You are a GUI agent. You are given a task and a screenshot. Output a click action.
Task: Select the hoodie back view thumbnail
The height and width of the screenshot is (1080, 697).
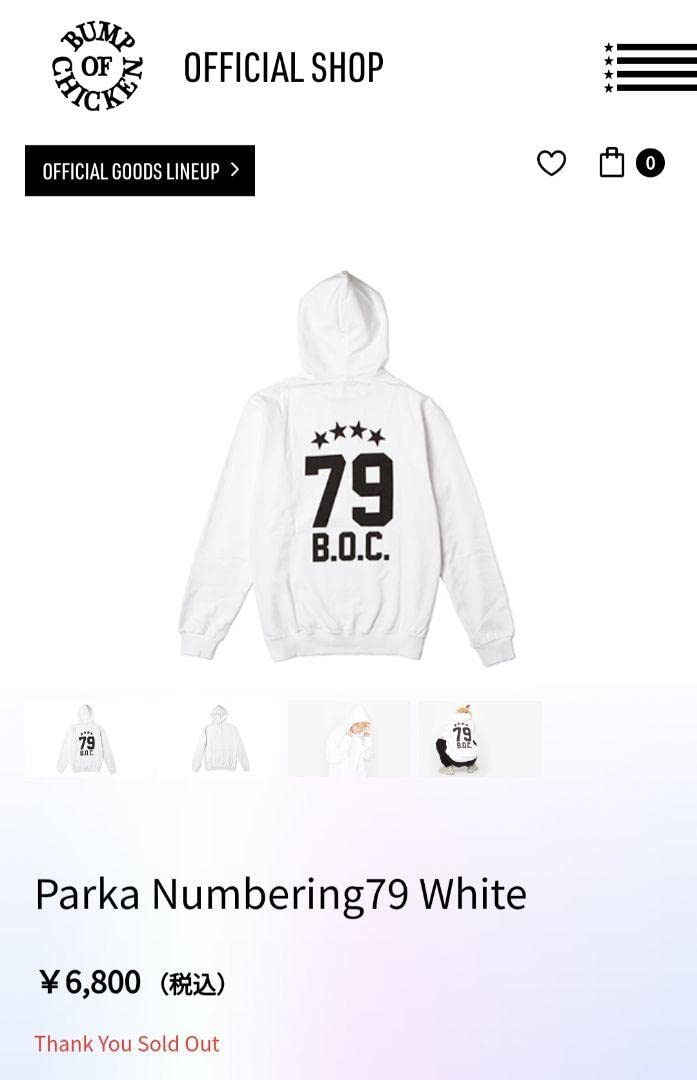click(x=86, y=739)
